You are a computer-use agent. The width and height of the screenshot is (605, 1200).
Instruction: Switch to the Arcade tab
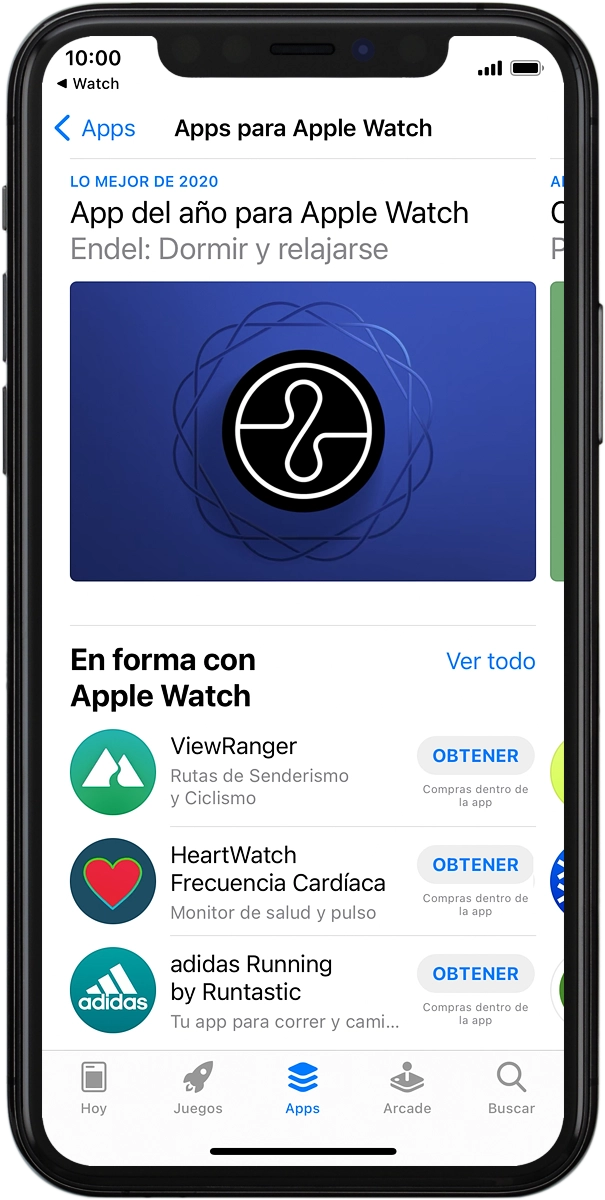(x=407, y=1088)
